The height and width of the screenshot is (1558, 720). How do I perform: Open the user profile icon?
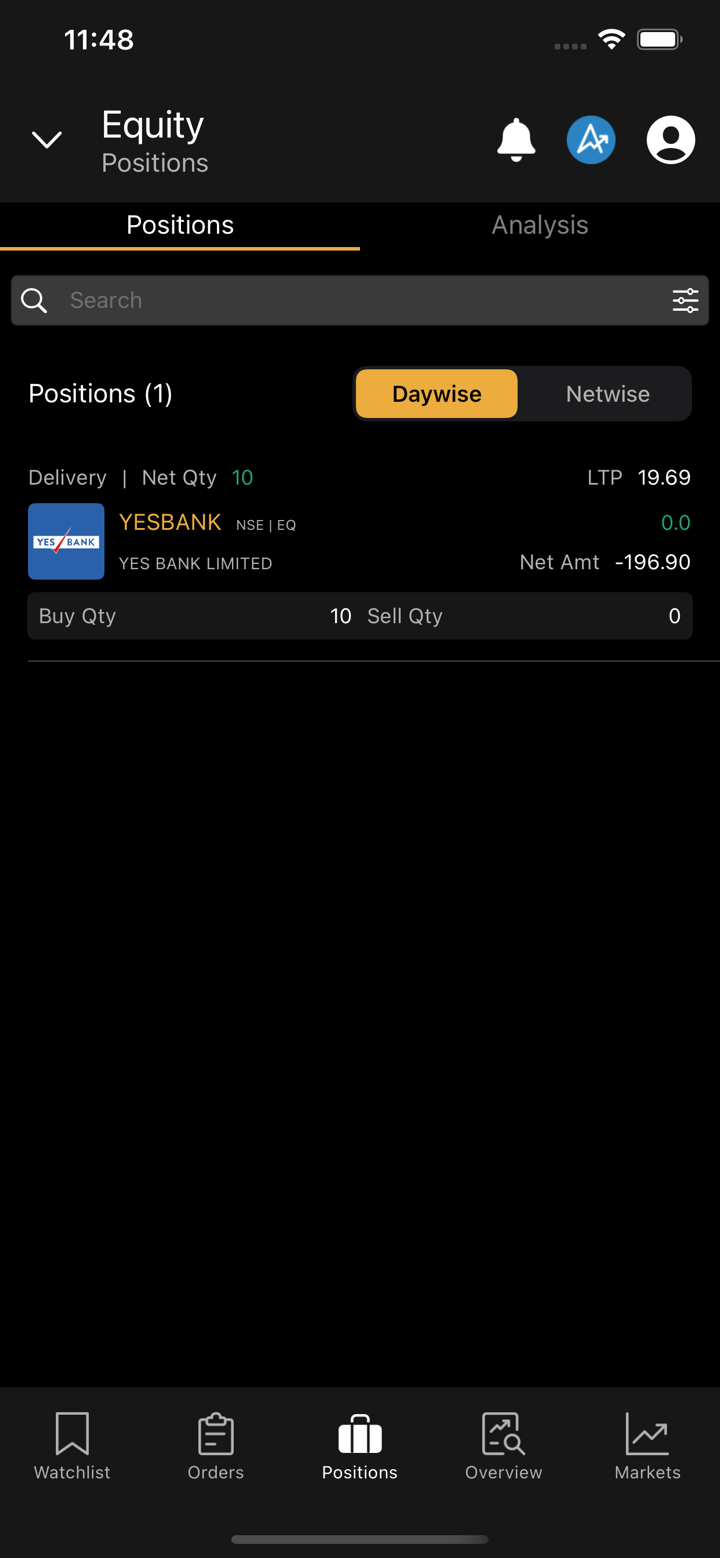670,140
